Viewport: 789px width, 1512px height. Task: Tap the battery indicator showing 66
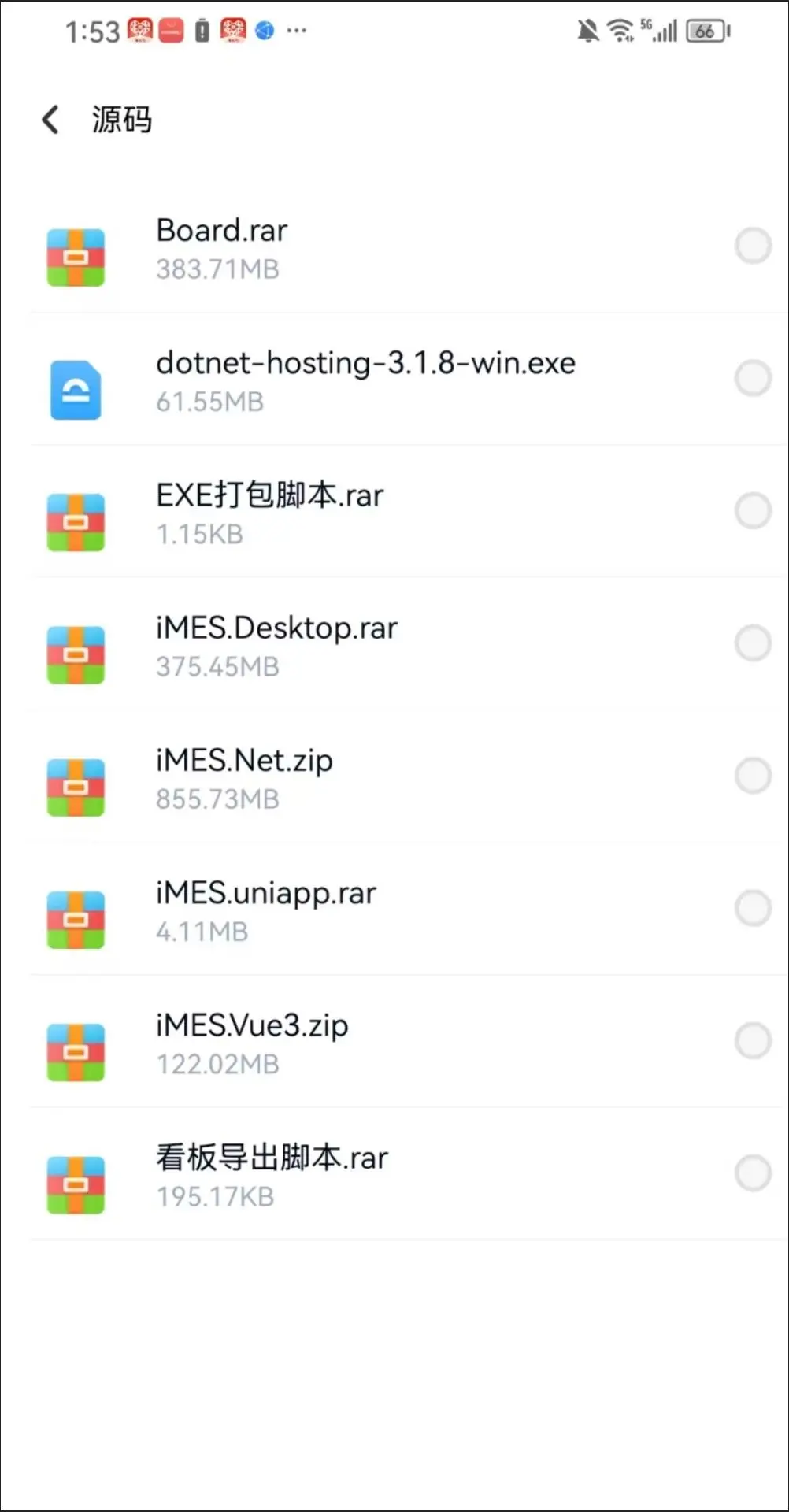(706, 31)
